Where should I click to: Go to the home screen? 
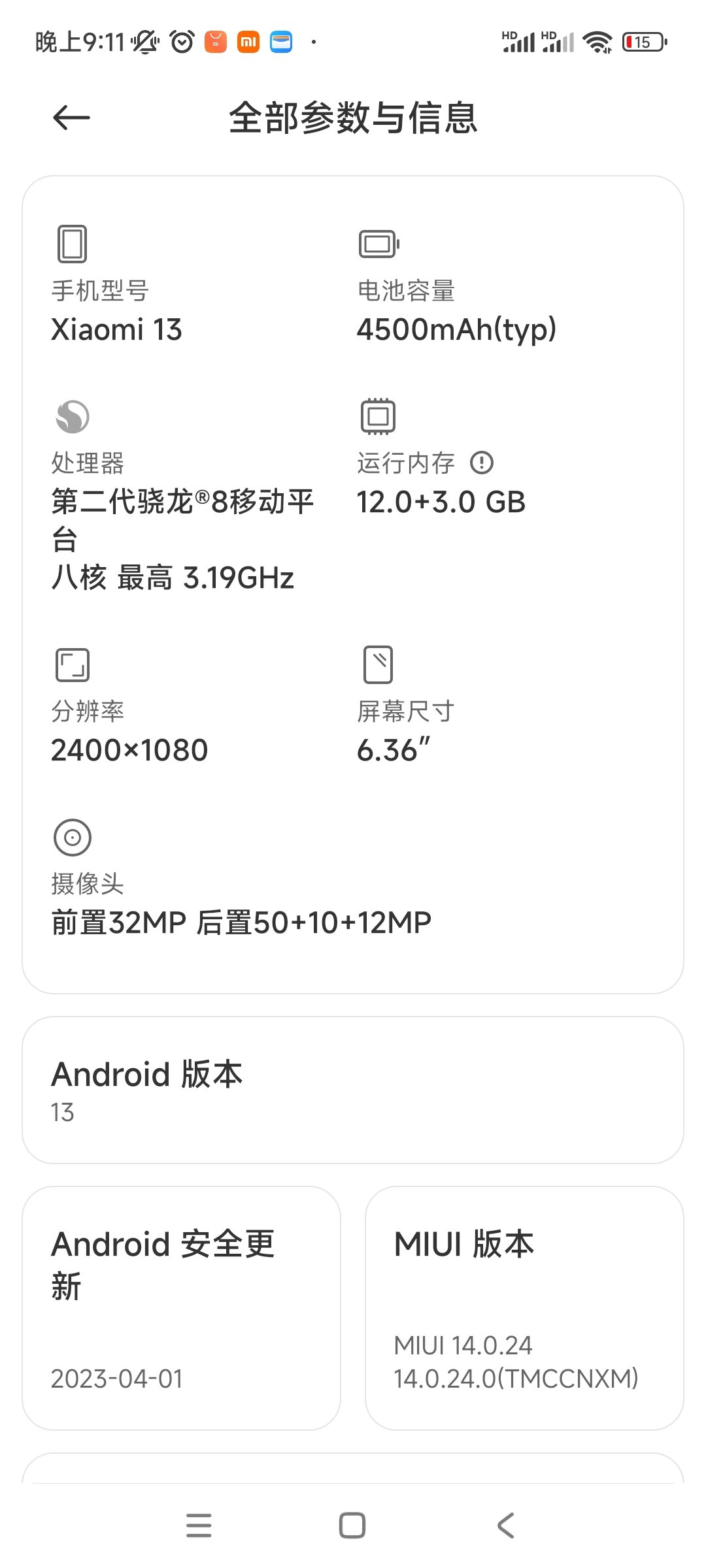coord(352,1526)
